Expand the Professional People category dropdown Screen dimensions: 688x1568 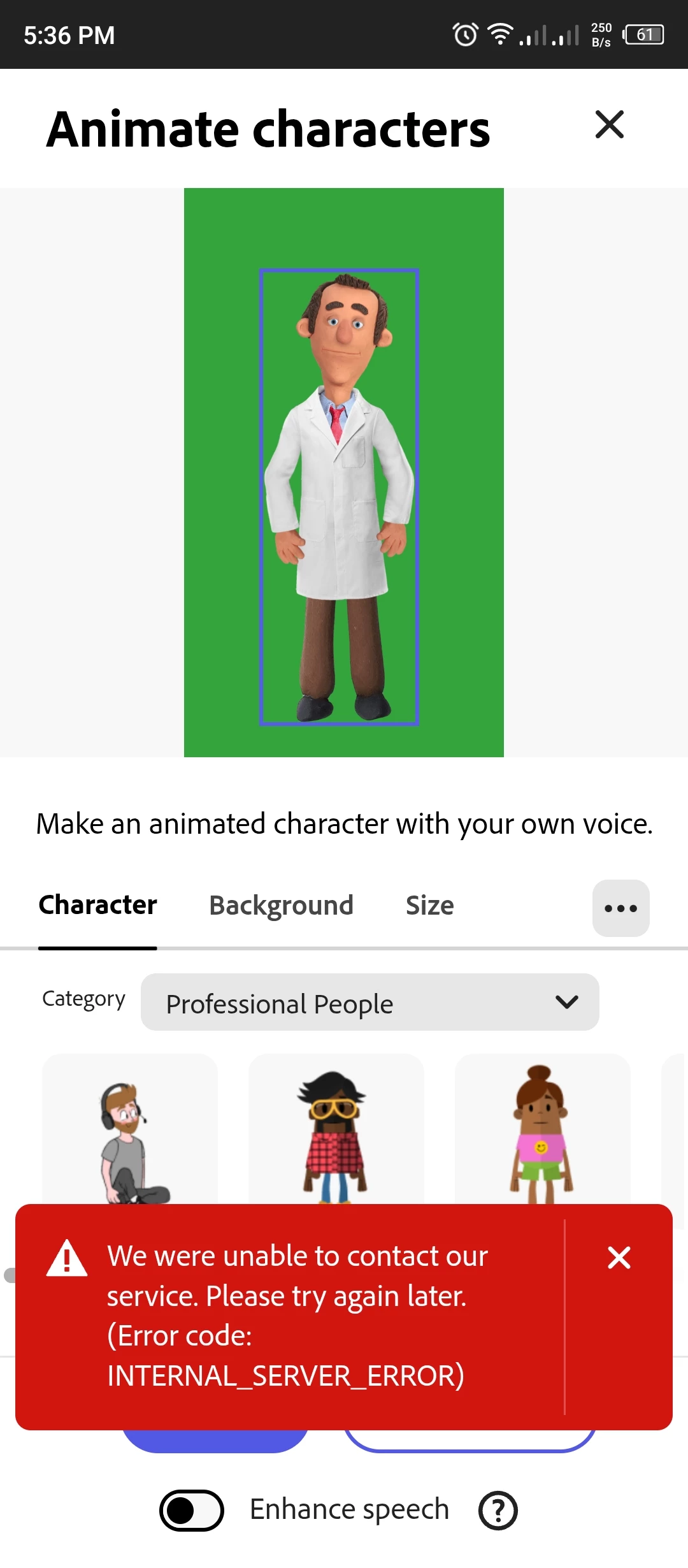pos(369,1003)
